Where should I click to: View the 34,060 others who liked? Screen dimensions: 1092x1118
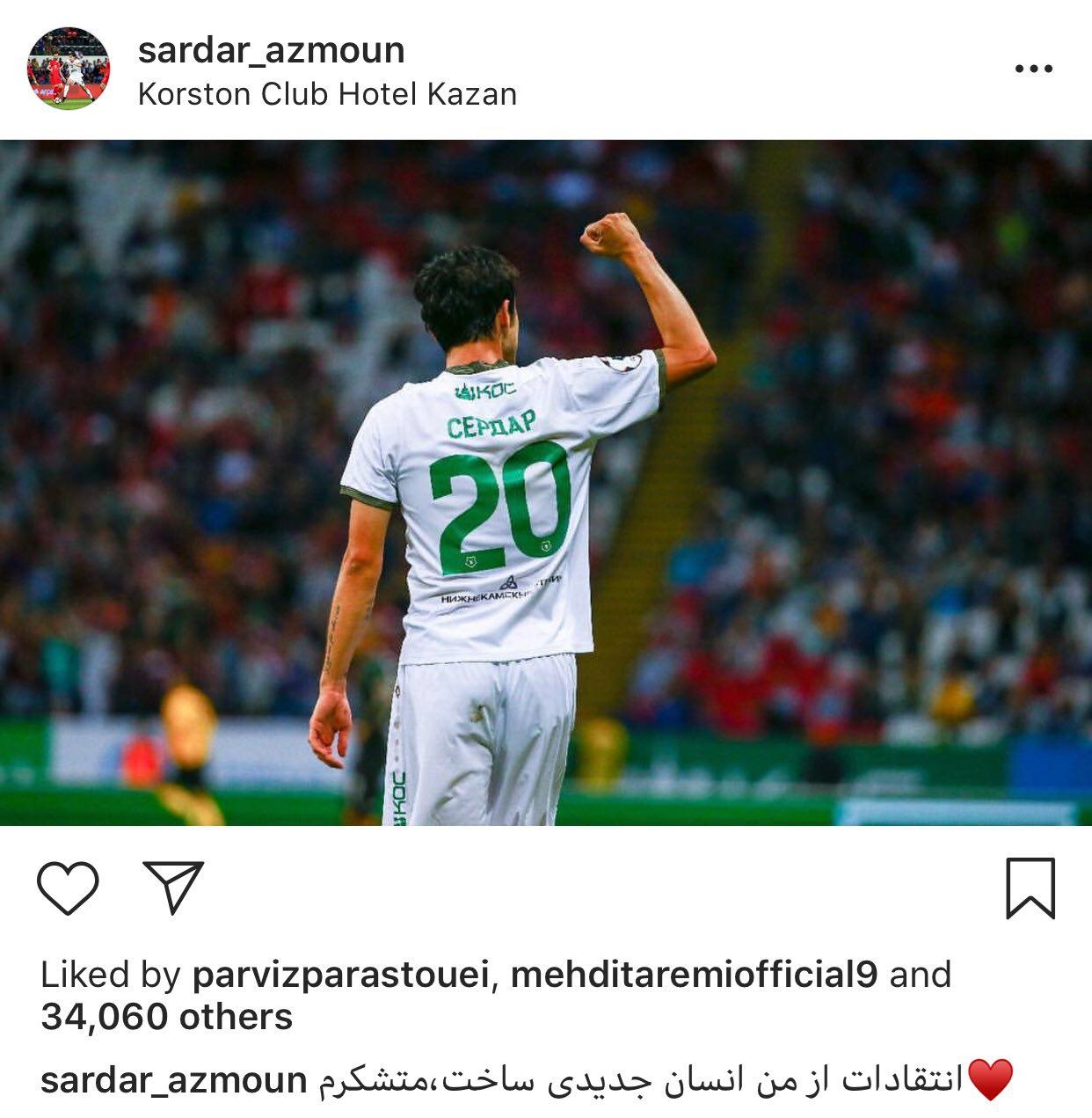(167, 1017)
